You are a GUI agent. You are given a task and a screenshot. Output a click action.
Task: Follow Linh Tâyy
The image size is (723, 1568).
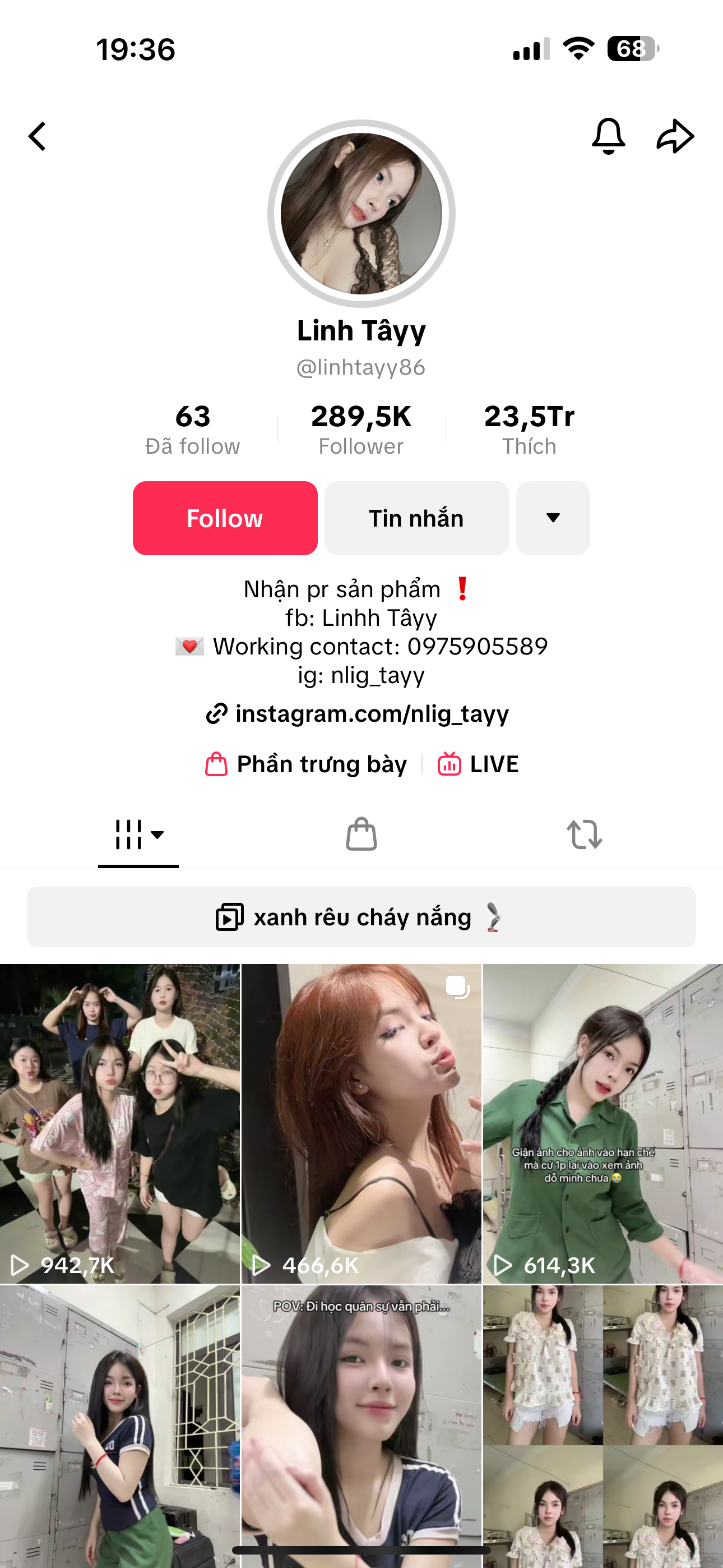point(225,518)
